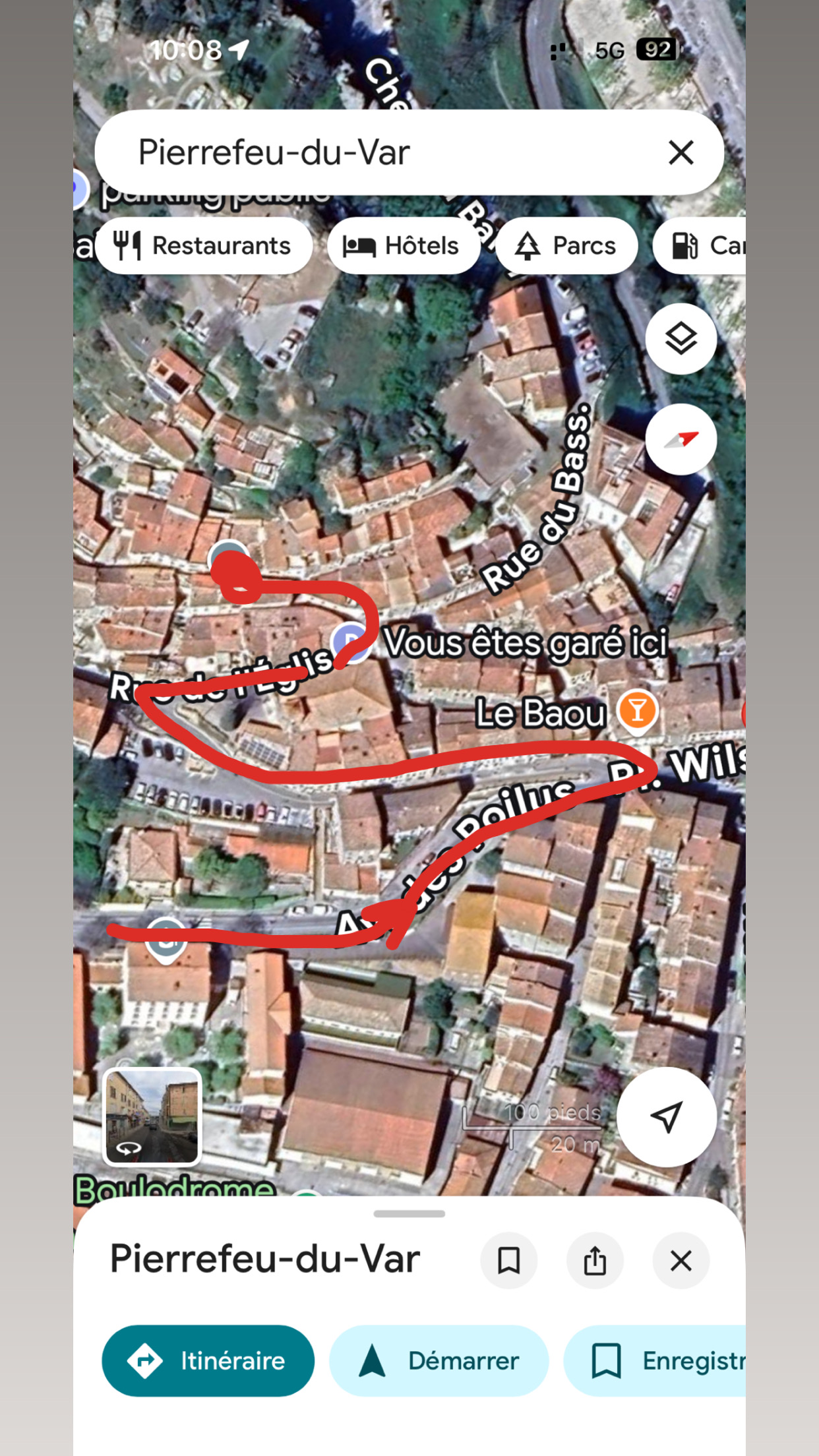The width and height of the screenshot is (819, 1456).
Task: Center map on my location
Action: coord(666,1116)
